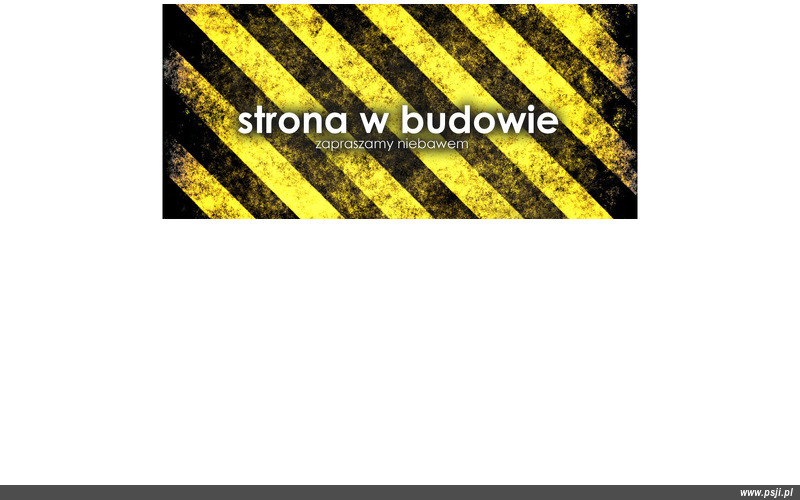Screen dimensions: 800x500
Task: Open the www.psji.pl footer link
Action: 766,493
